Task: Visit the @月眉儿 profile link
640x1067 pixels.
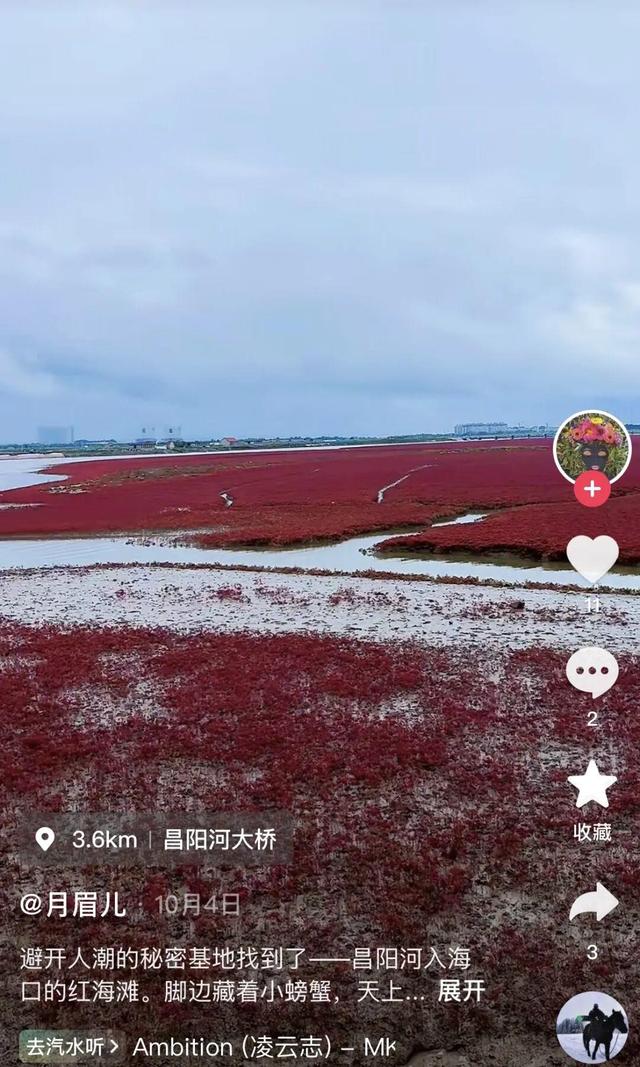Action: pyautogui.click(x=73, y=904)
